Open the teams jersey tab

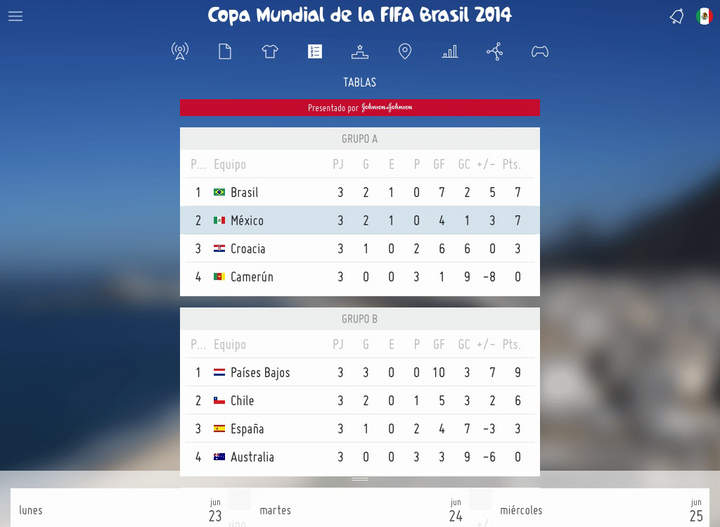270,52
